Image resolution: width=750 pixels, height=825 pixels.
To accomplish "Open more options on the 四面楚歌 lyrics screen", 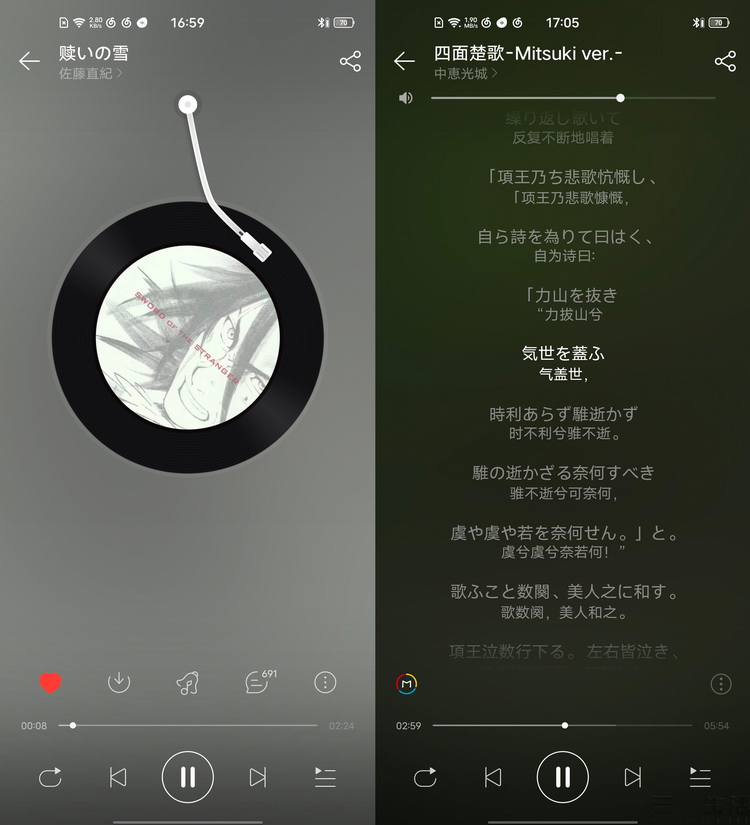I will click(x=721, y=684).
